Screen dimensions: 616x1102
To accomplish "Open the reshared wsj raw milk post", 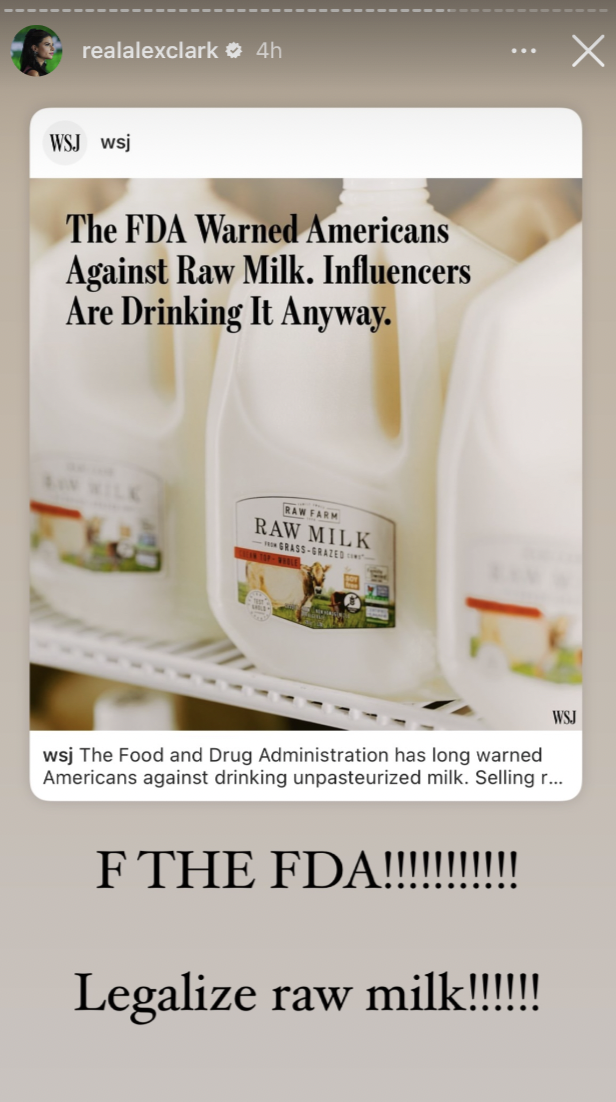I will (x=306, y=452).
